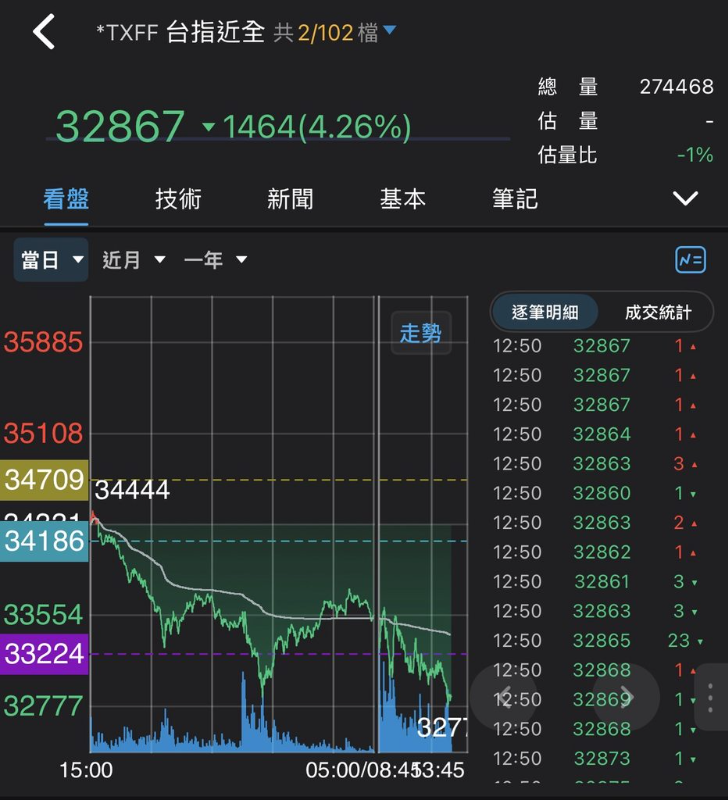The image size is (728, 800).
Task: Tap the chart layout icon
Action: pyautogui.click(x=690, y=259)
